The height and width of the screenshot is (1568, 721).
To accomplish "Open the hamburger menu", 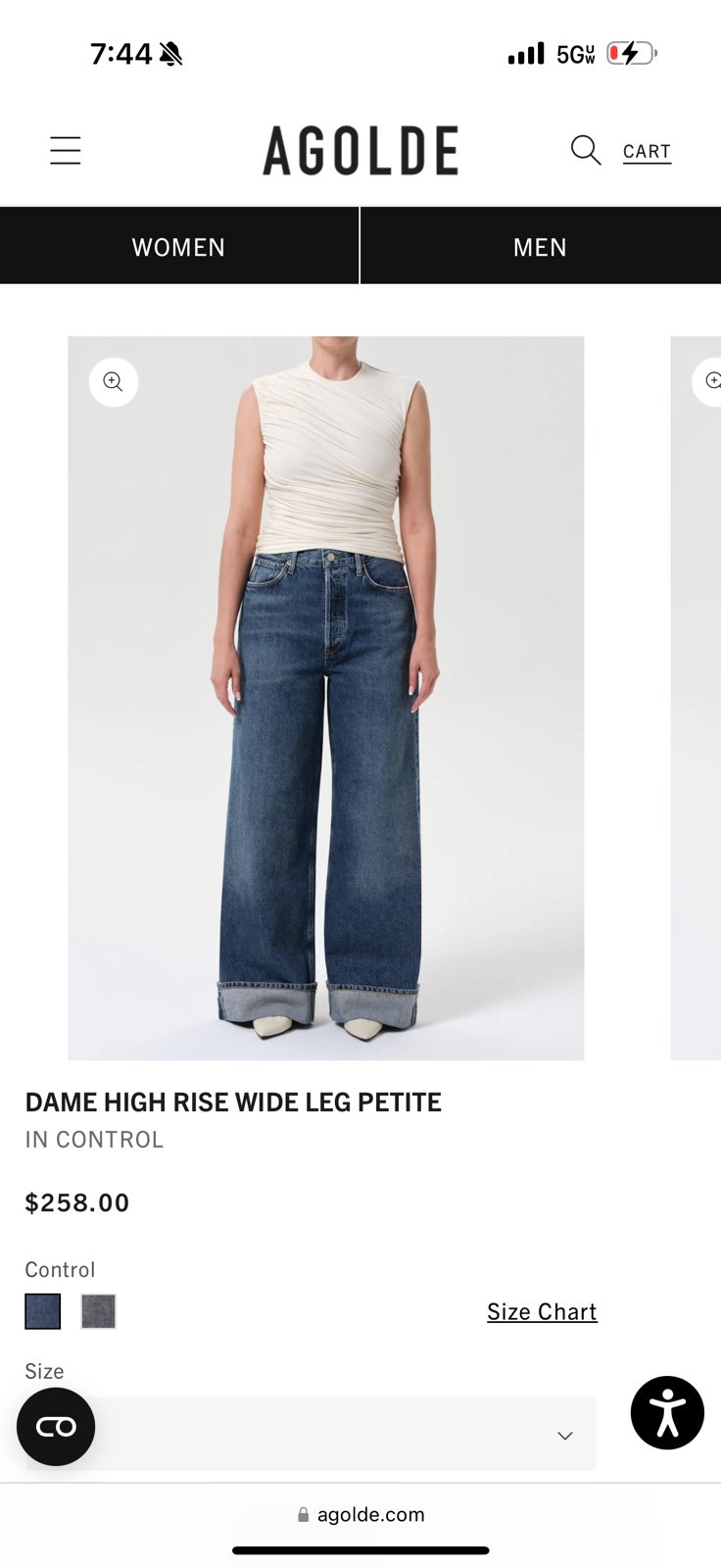I will (66, 150).
